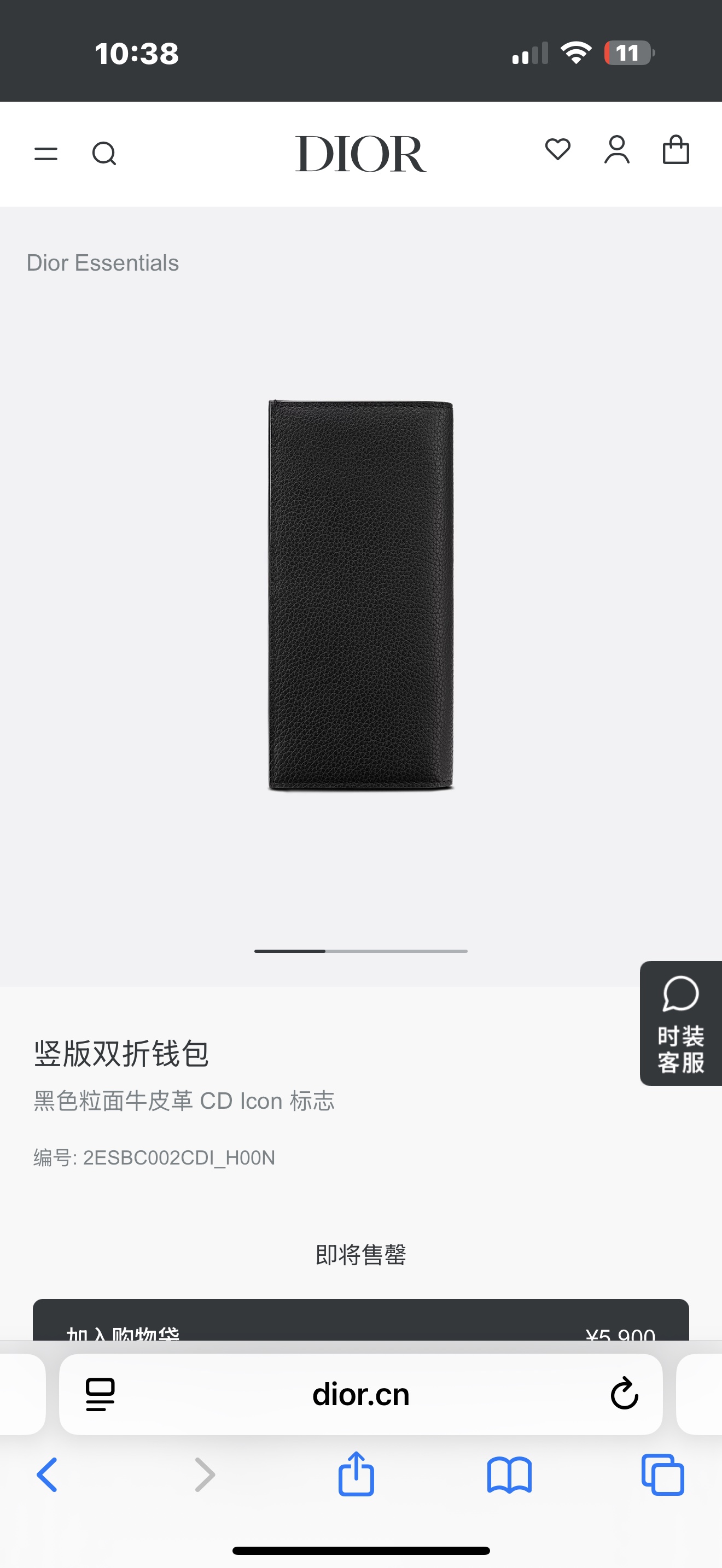Open the shopping bag
The width and height of the screenshot is (722, 1568).
point(676,150)
